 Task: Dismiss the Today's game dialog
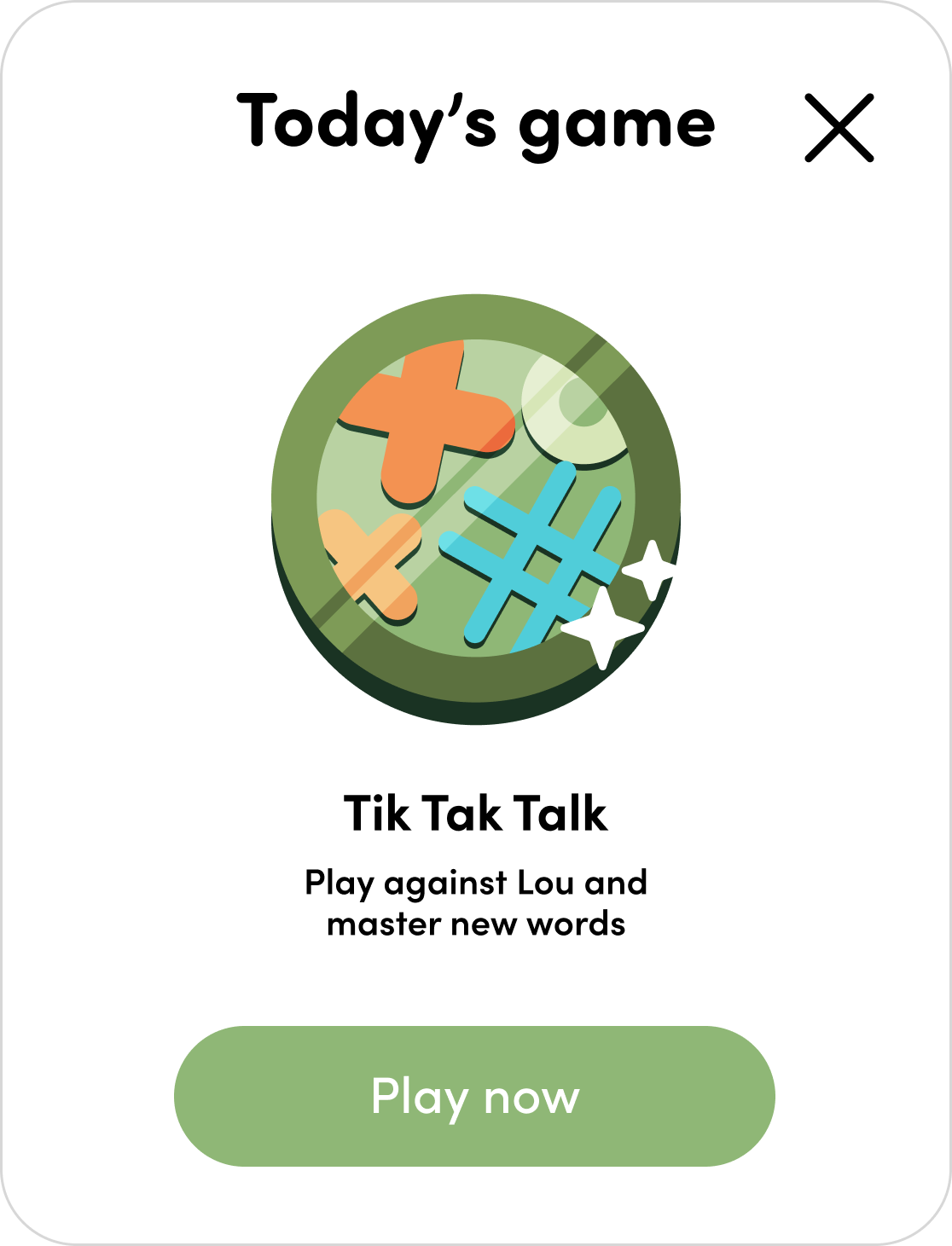839,128
